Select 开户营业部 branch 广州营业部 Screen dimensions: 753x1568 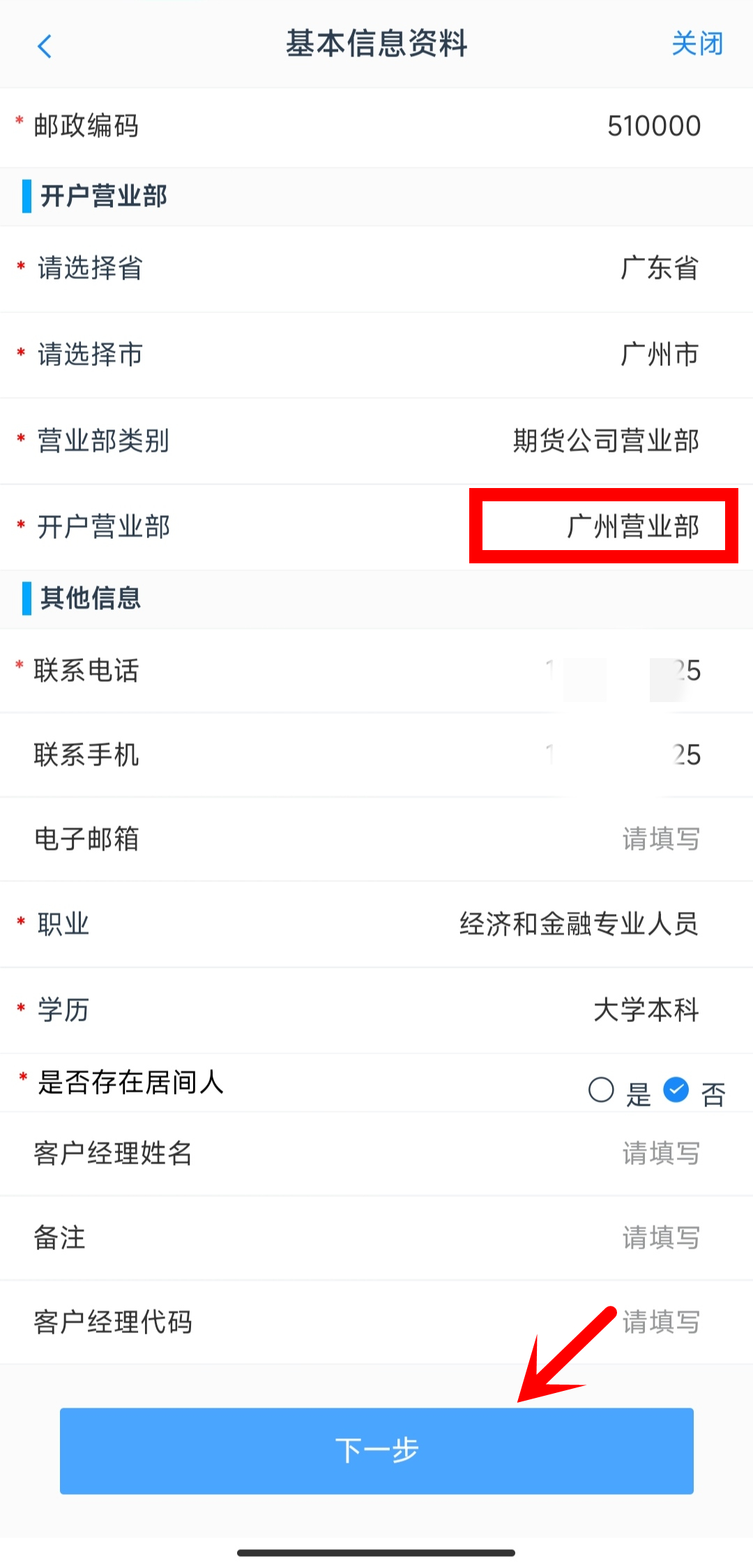pyautogui.click(x=632, y=527)
